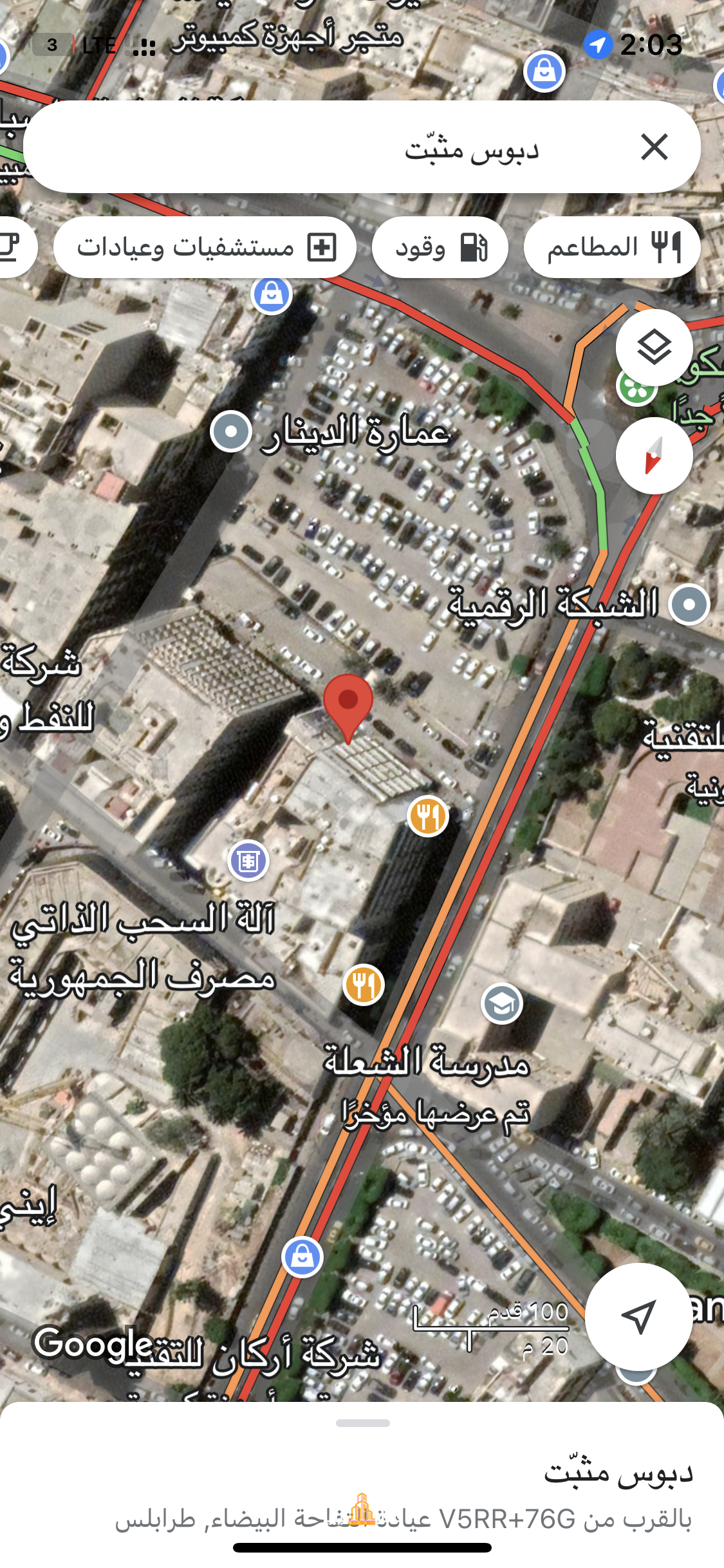Tap the compass to reset orientation
This screenshot has height=1568, width=724.
[x=654, y=456]
